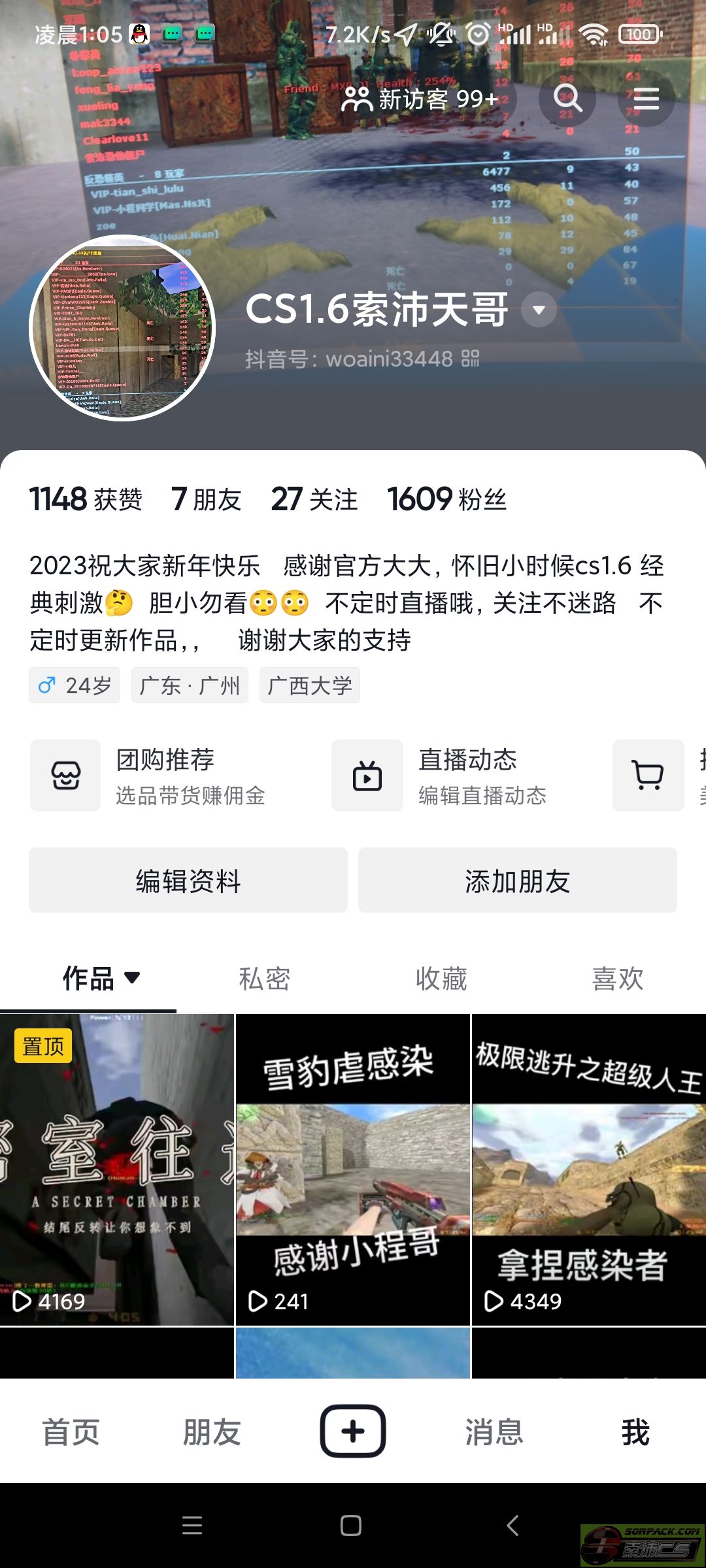Tap 编辑资料 button
This screenshot has width=706, height=1568.
coord(188,881)
